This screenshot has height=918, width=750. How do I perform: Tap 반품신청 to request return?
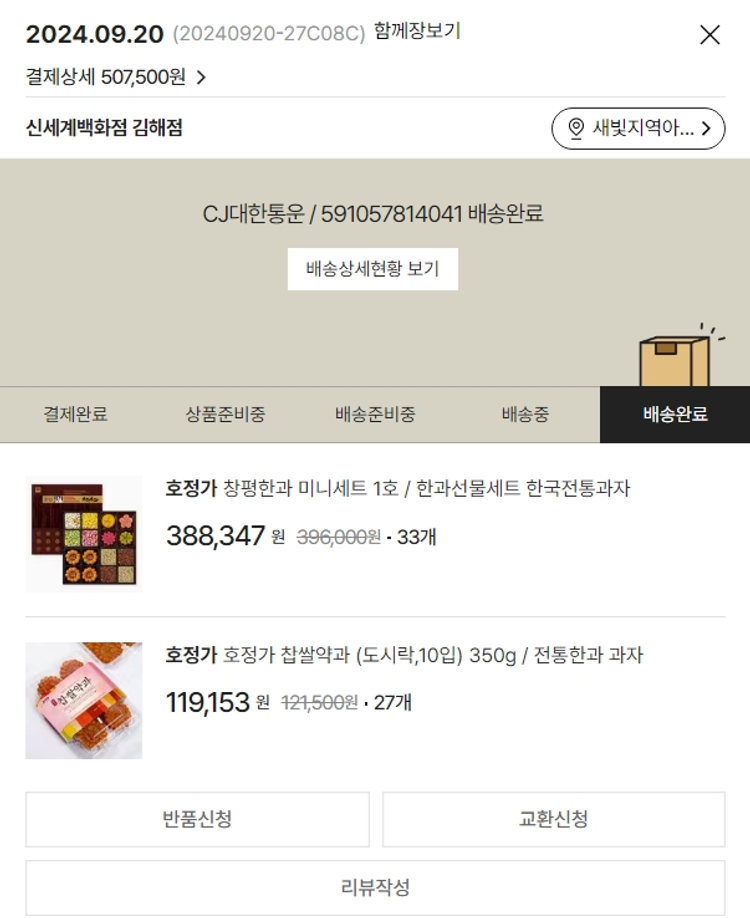pos(197,819)
